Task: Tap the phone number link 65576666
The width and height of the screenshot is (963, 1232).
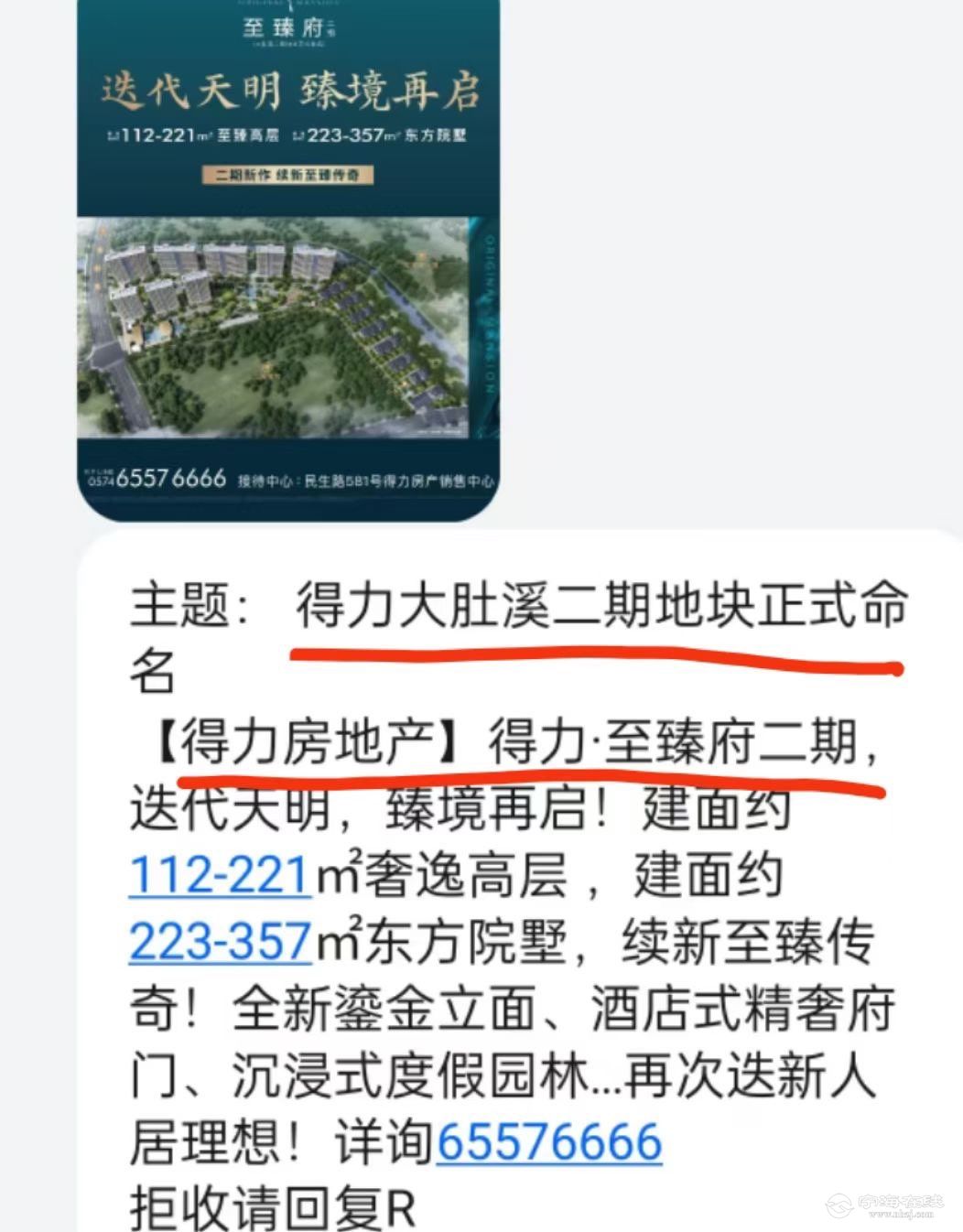Action: click(x=549, y=1141)
